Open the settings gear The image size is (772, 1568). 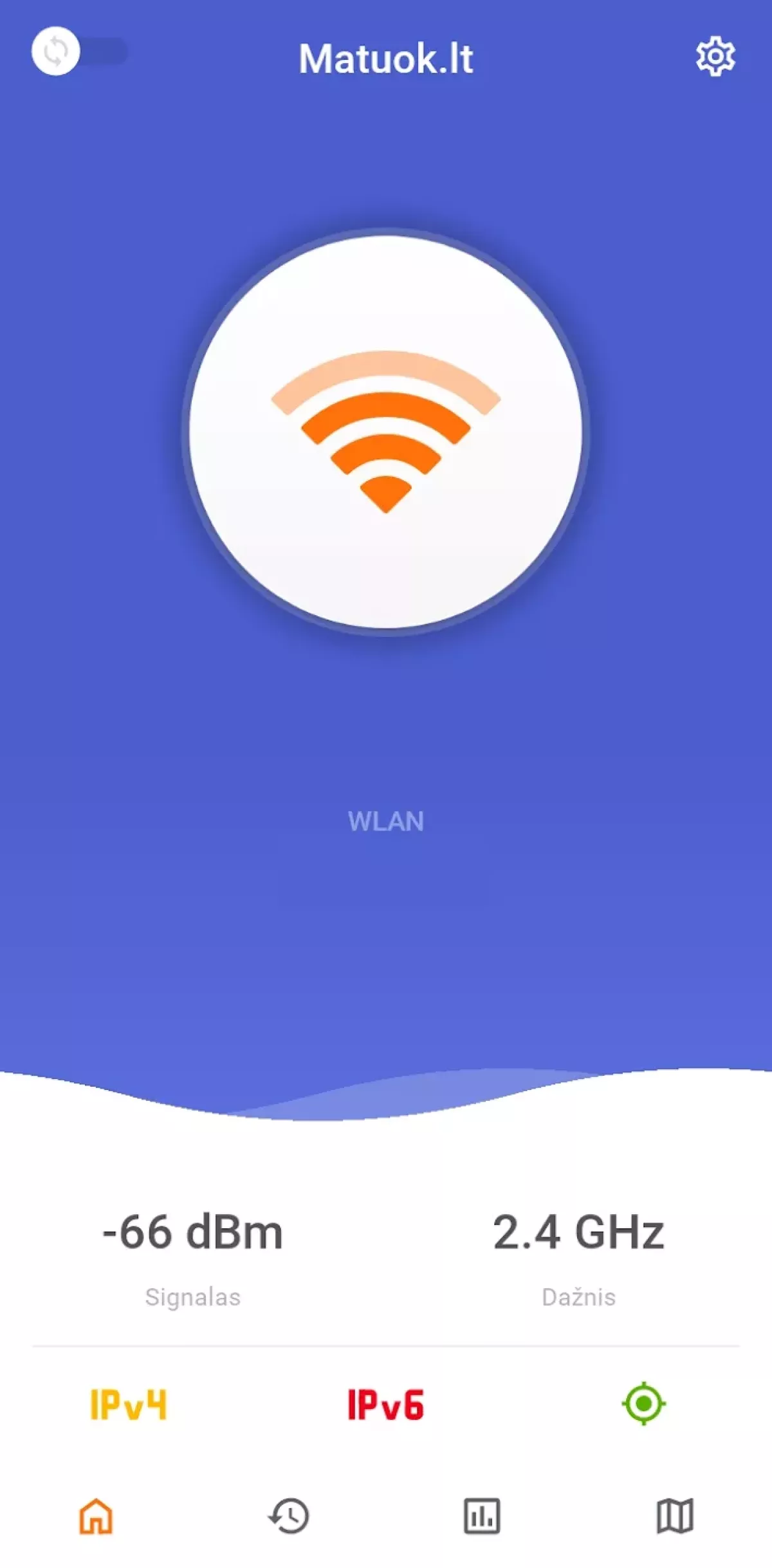pos(715,57)
